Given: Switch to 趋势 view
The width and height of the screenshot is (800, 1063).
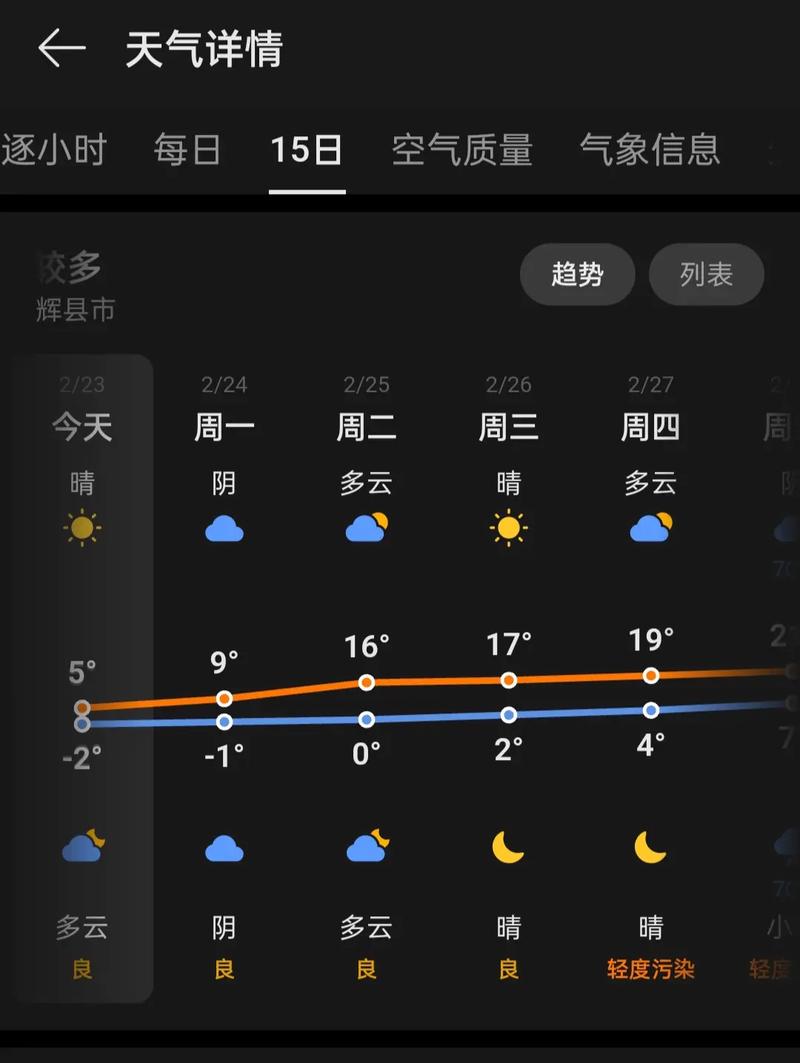Looking at the screenshot, I should tap(577, 274).
